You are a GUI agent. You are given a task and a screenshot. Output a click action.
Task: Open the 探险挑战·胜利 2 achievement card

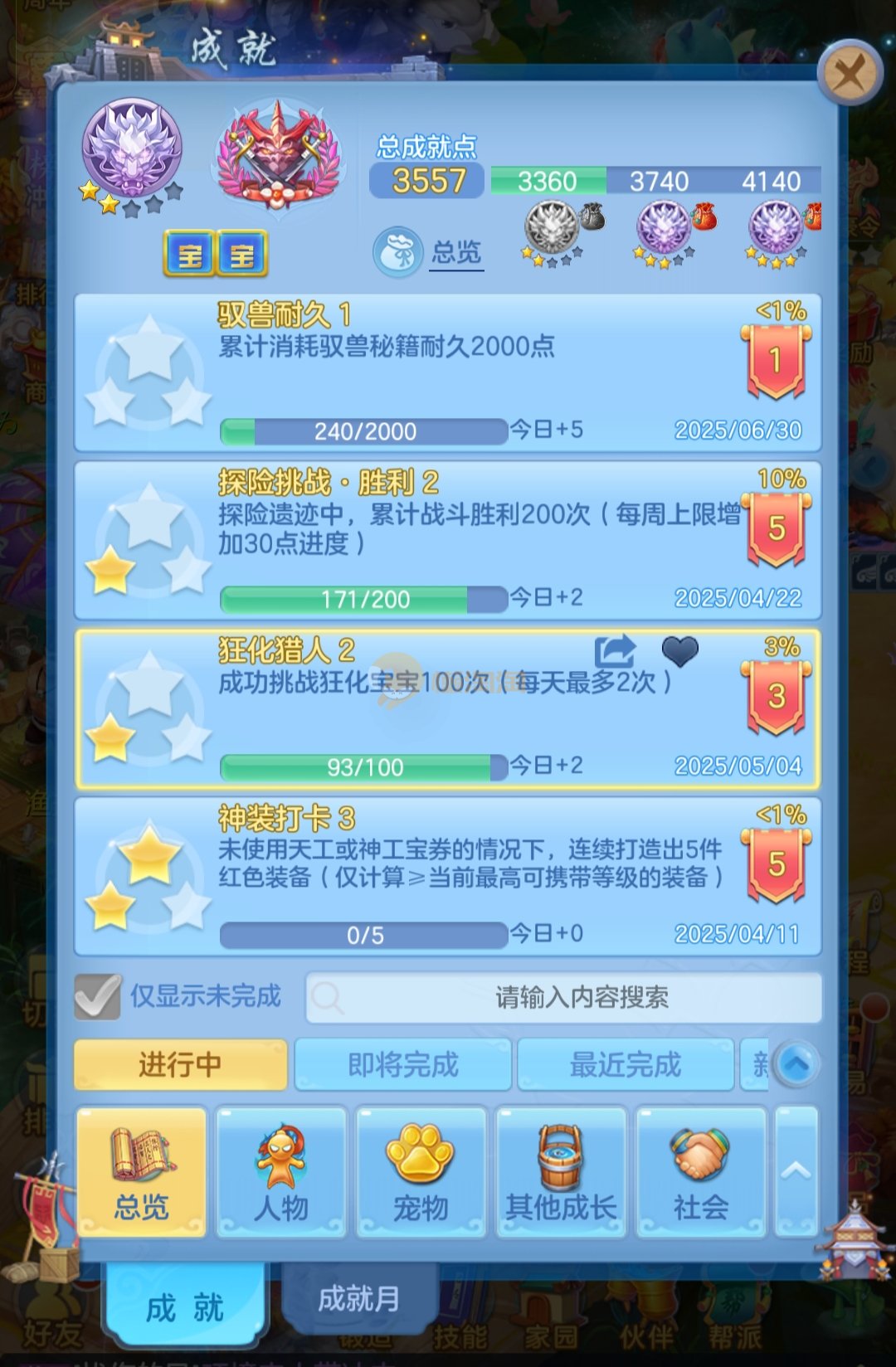448,541
